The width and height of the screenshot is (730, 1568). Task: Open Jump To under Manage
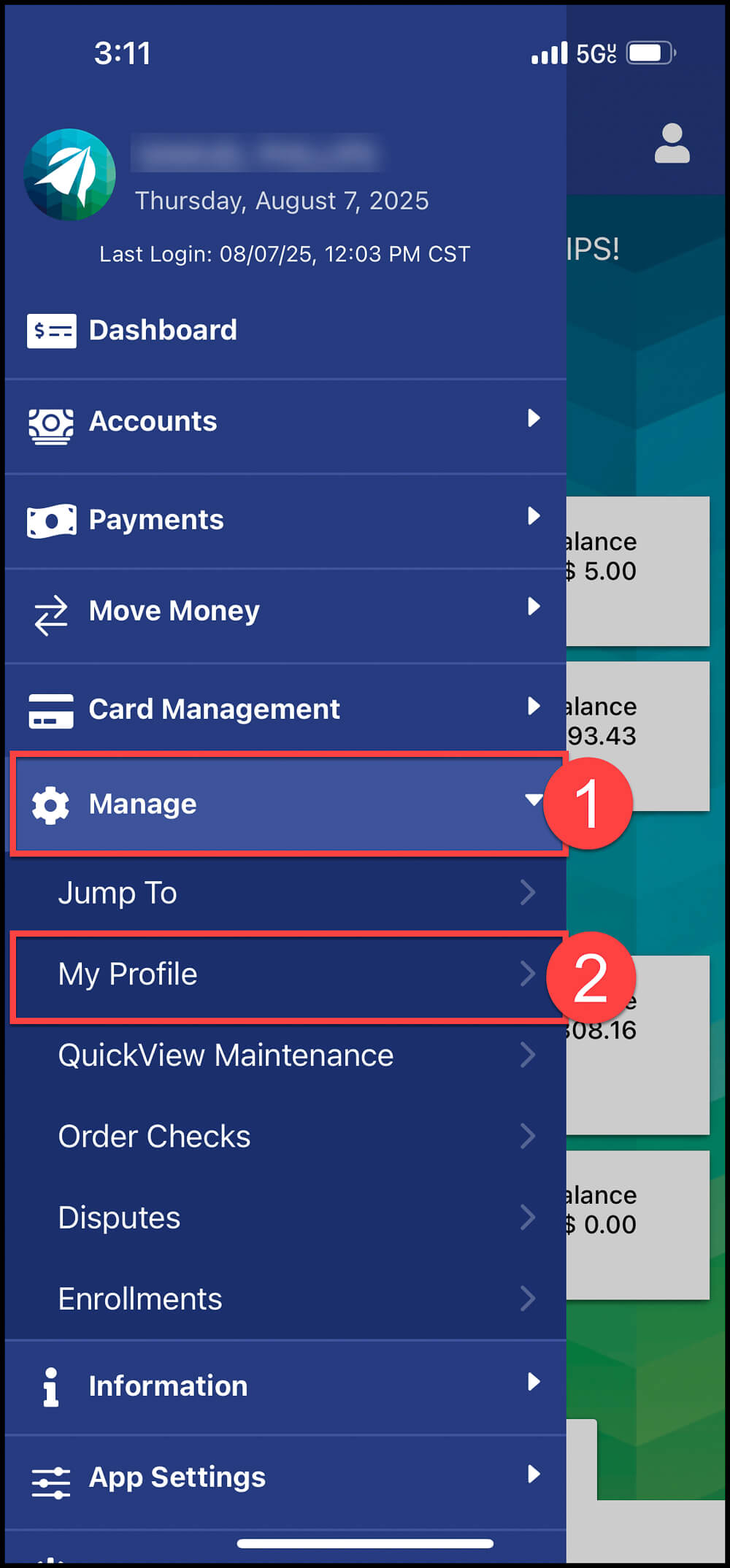(x=285, y=893)
